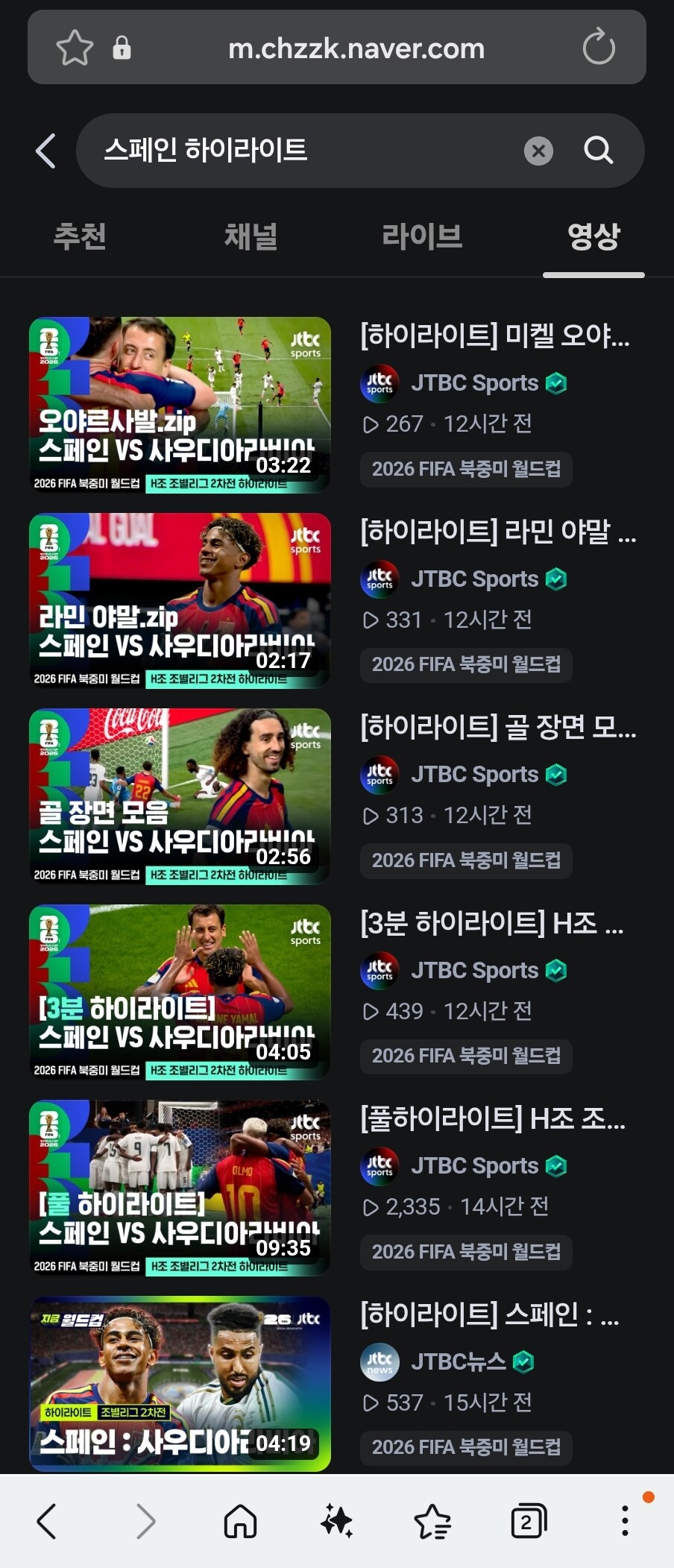The width and height of the screenshot is (674, 1568).
Task: Switch to the 라이브 tab
Action: click(x=422, y=236)
